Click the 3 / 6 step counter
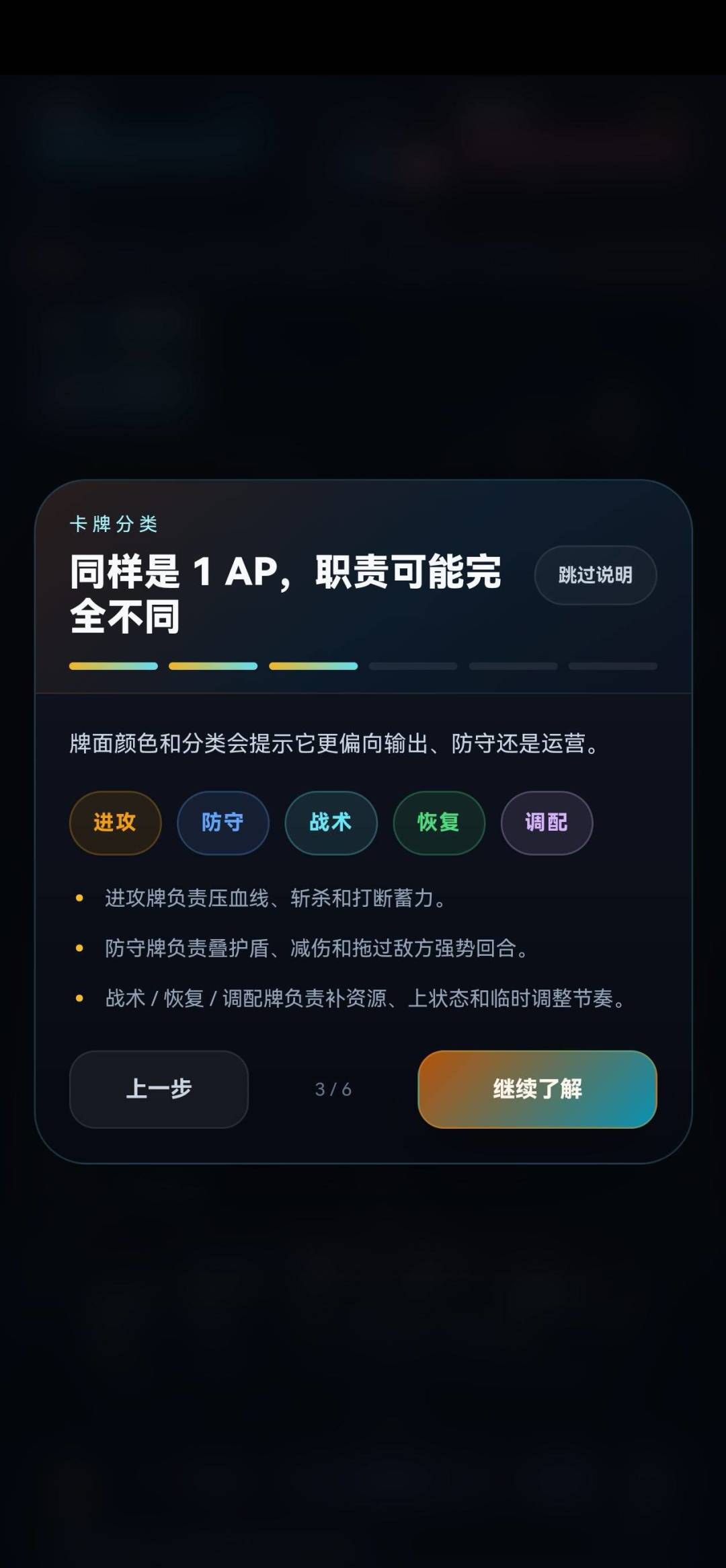Image resolution: width=726 pixels, height=1568 pixels. click(x=333, y=1090)
